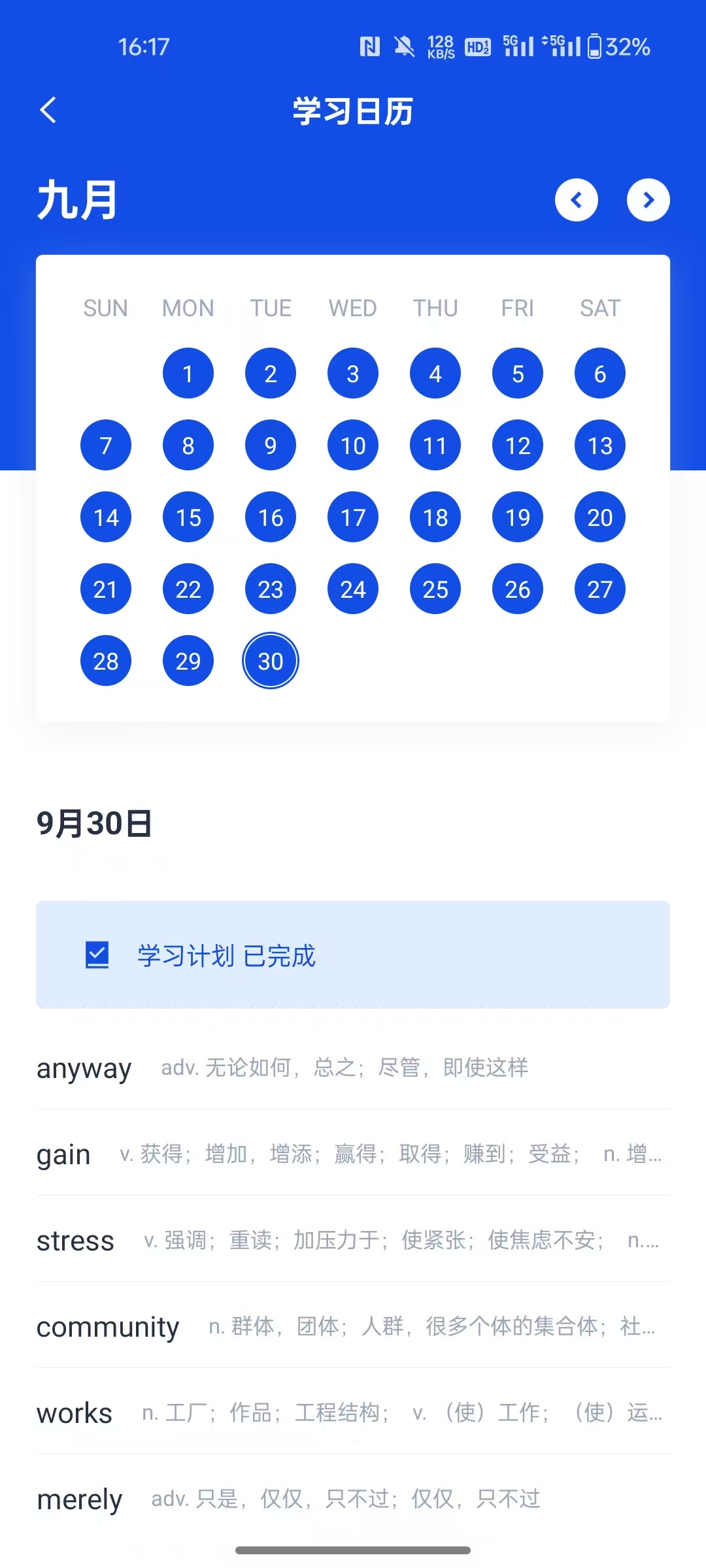Open the next month chevron

648,200
